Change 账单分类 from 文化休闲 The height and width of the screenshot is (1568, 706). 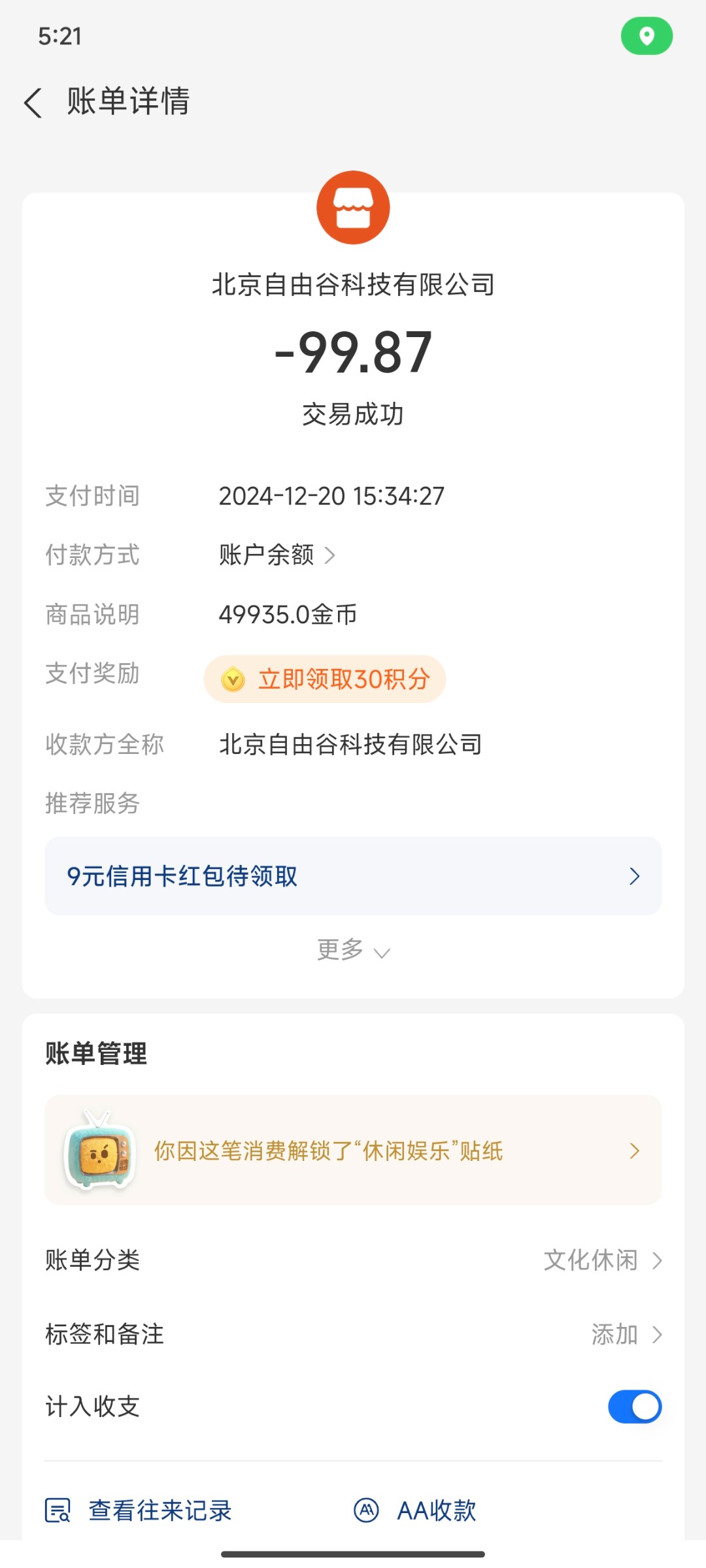(x=353, y=1260)
